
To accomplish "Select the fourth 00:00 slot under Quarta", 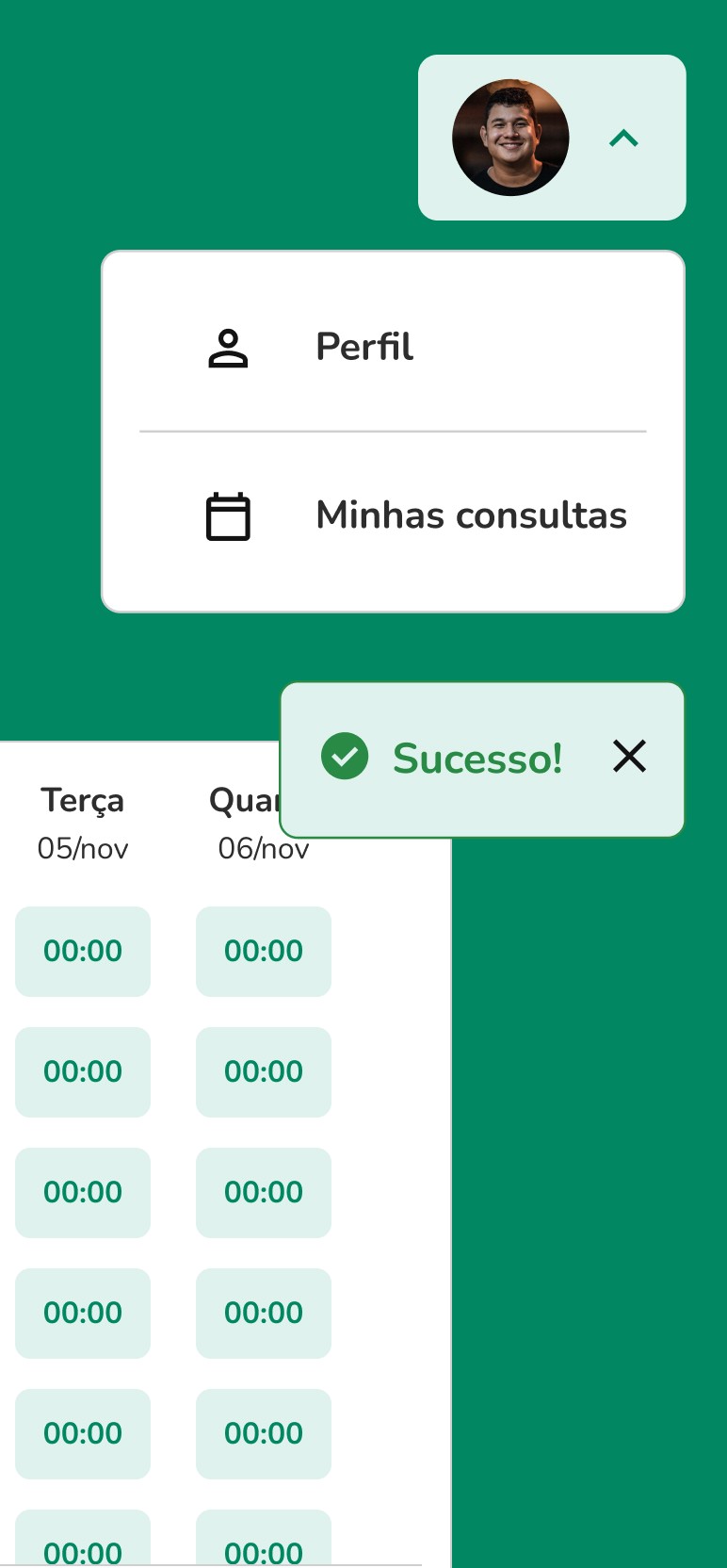I will [x=264, y=1314].
